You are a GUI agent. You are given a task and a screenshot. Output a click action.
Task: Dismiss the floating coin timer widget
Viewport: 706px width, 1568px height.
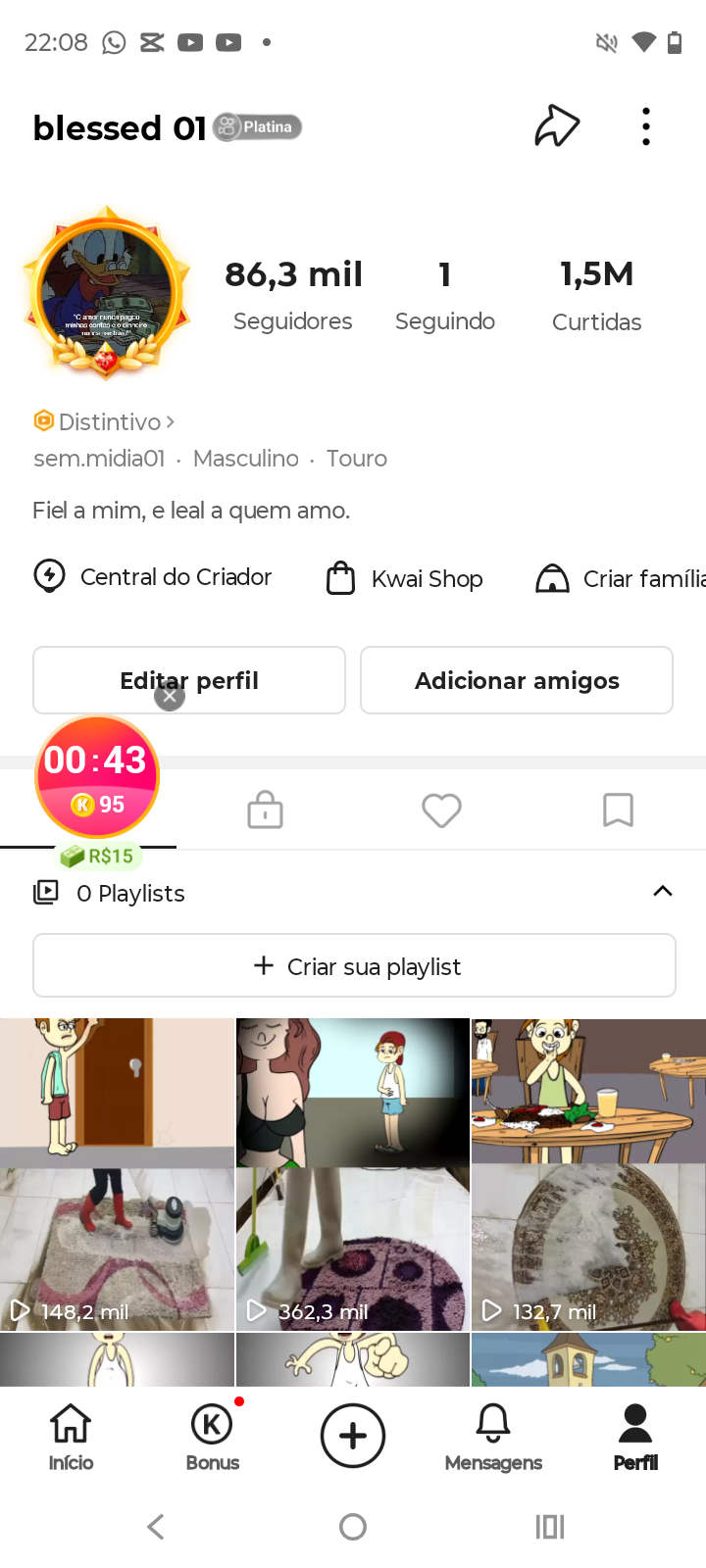170,696
